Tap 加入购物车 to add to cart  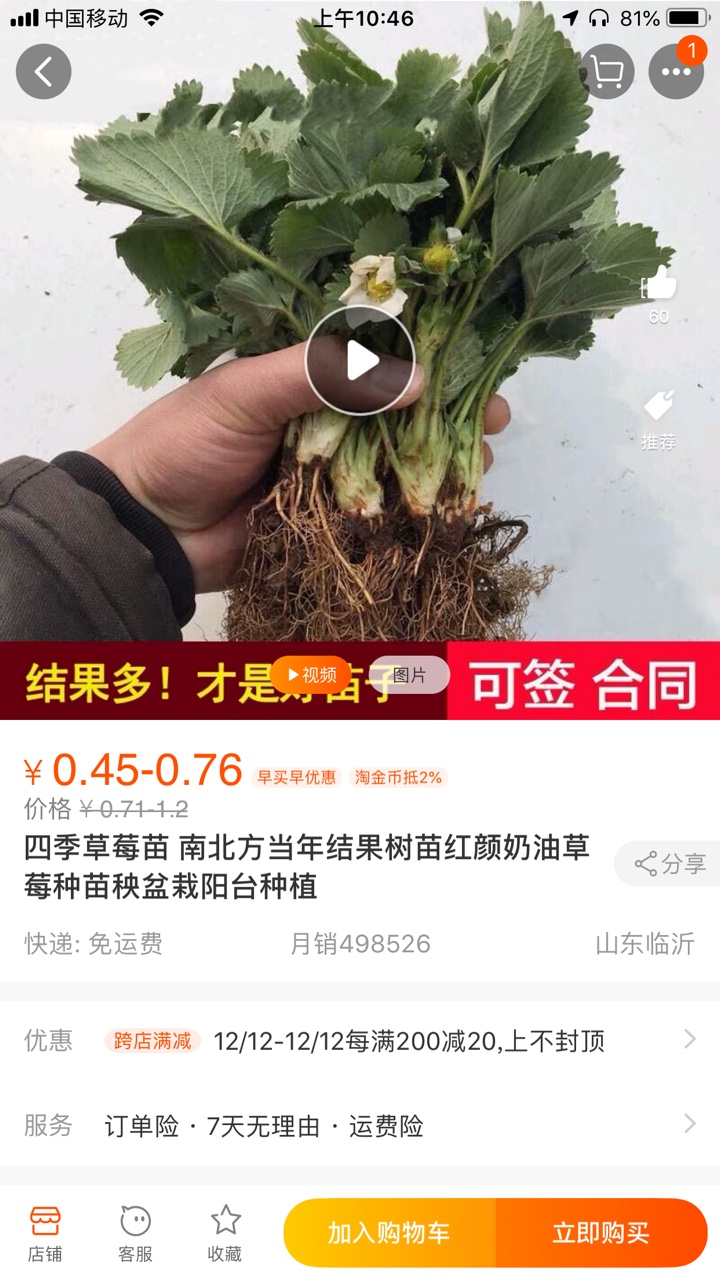[390, 1233]
